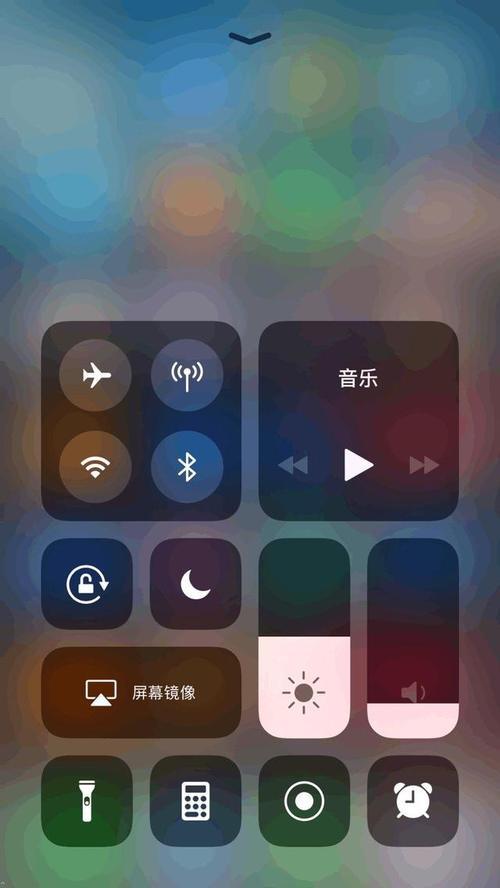Open 屏幕镜像 screen mirroring
This screenshot has width=500, height=888.
point(141,692)
